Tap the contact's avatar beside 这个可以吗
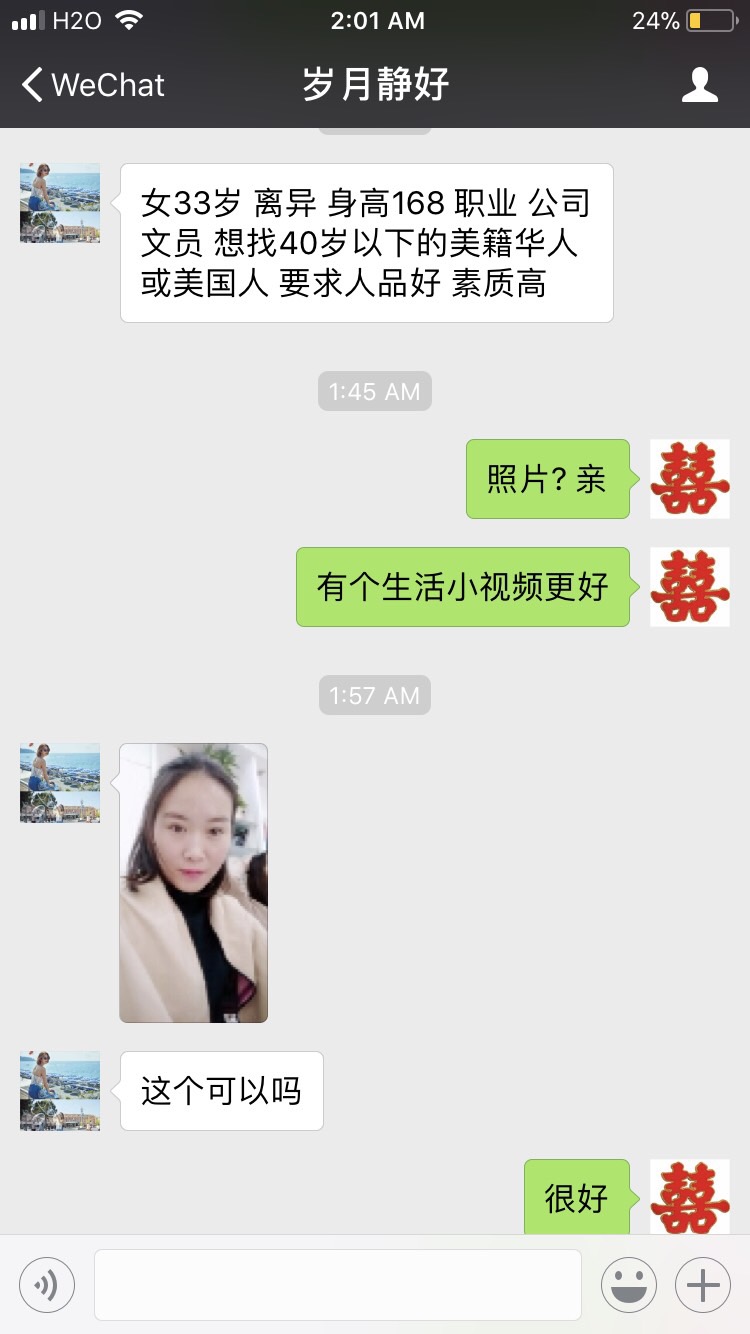Image resolution: width=750 pixels, height=1334 pixels. tap(60, 1090)
